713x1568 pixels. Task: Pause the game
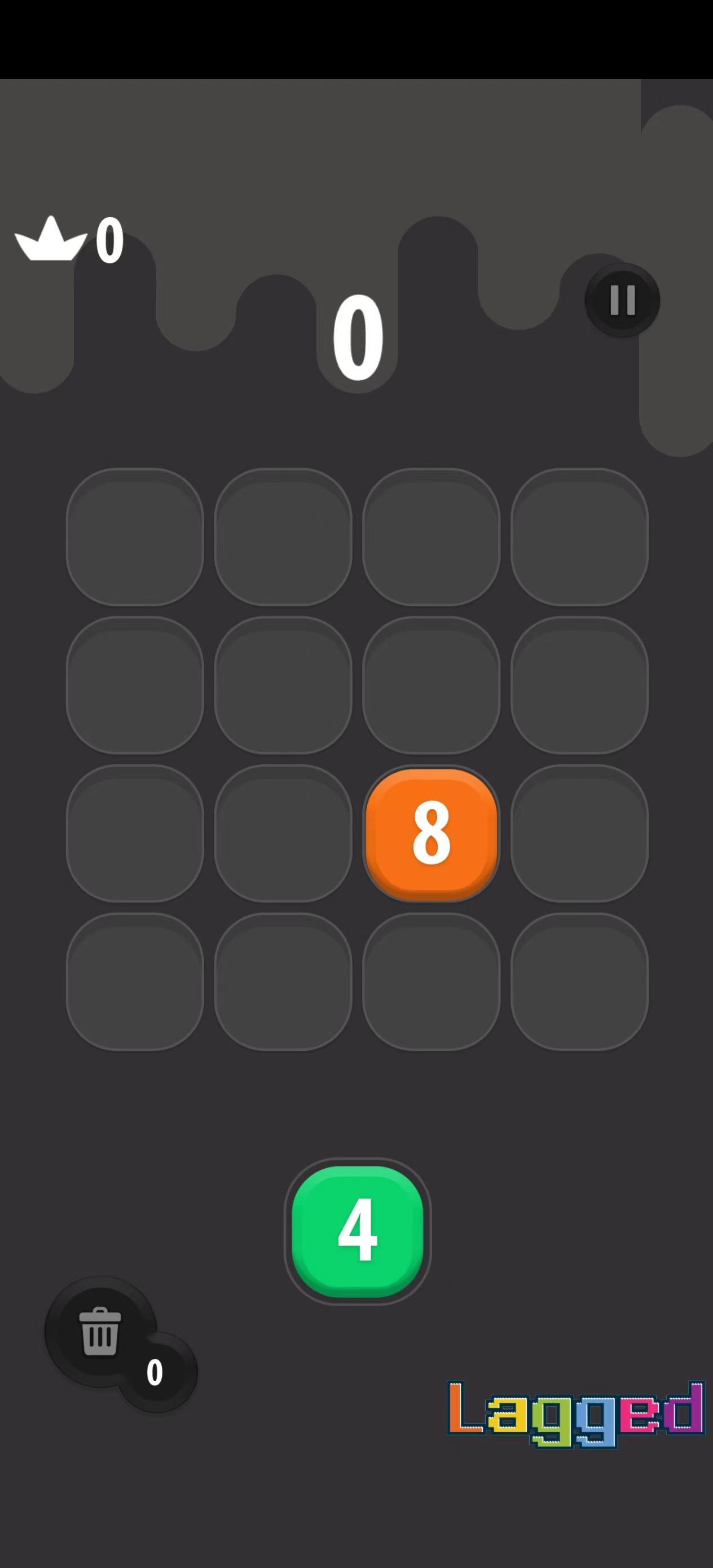coord(622,300)
